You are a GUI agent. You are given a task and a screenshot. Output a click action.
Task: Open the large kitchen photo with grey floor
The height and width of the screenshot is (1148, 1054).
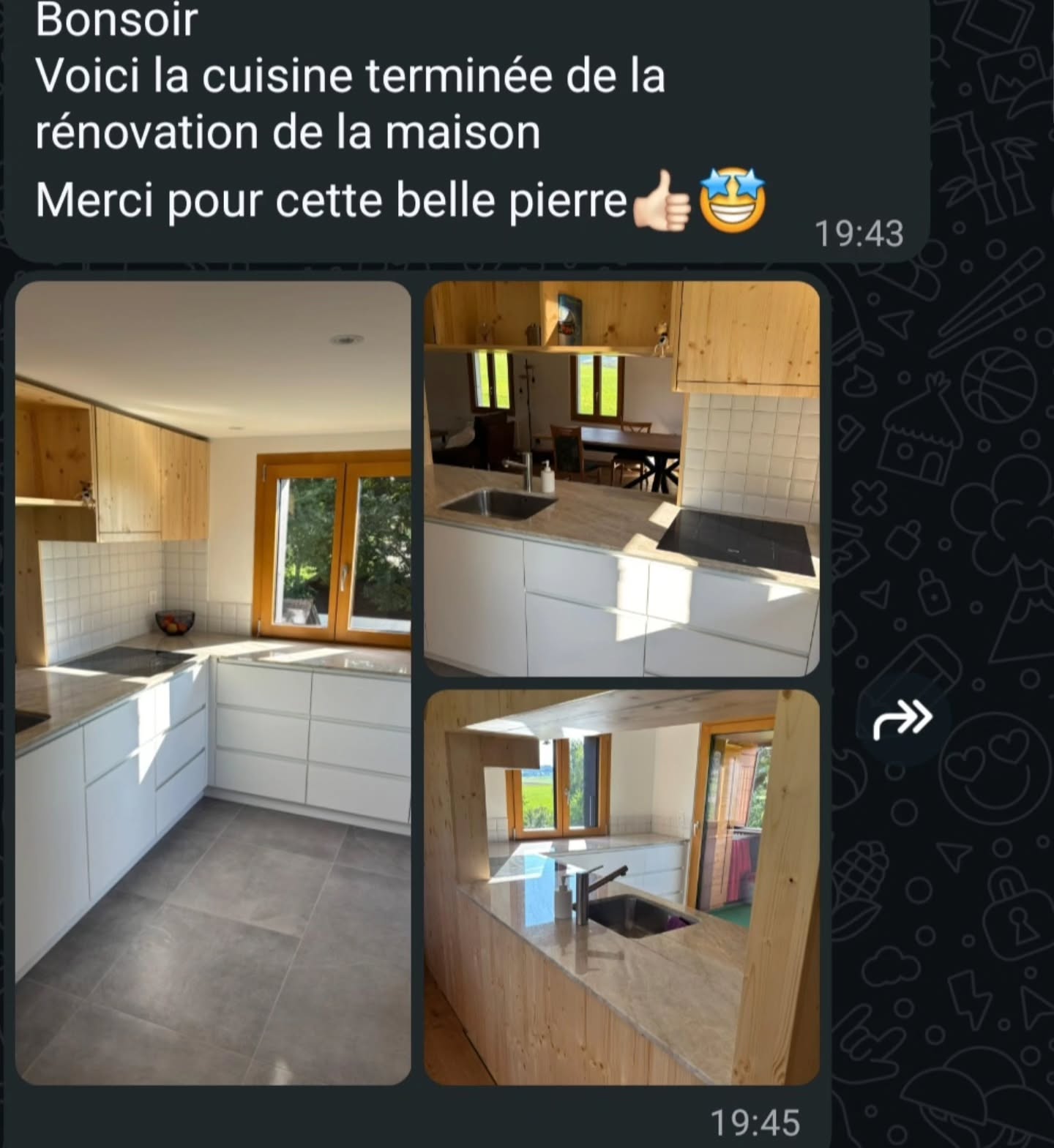pos(213,683)
